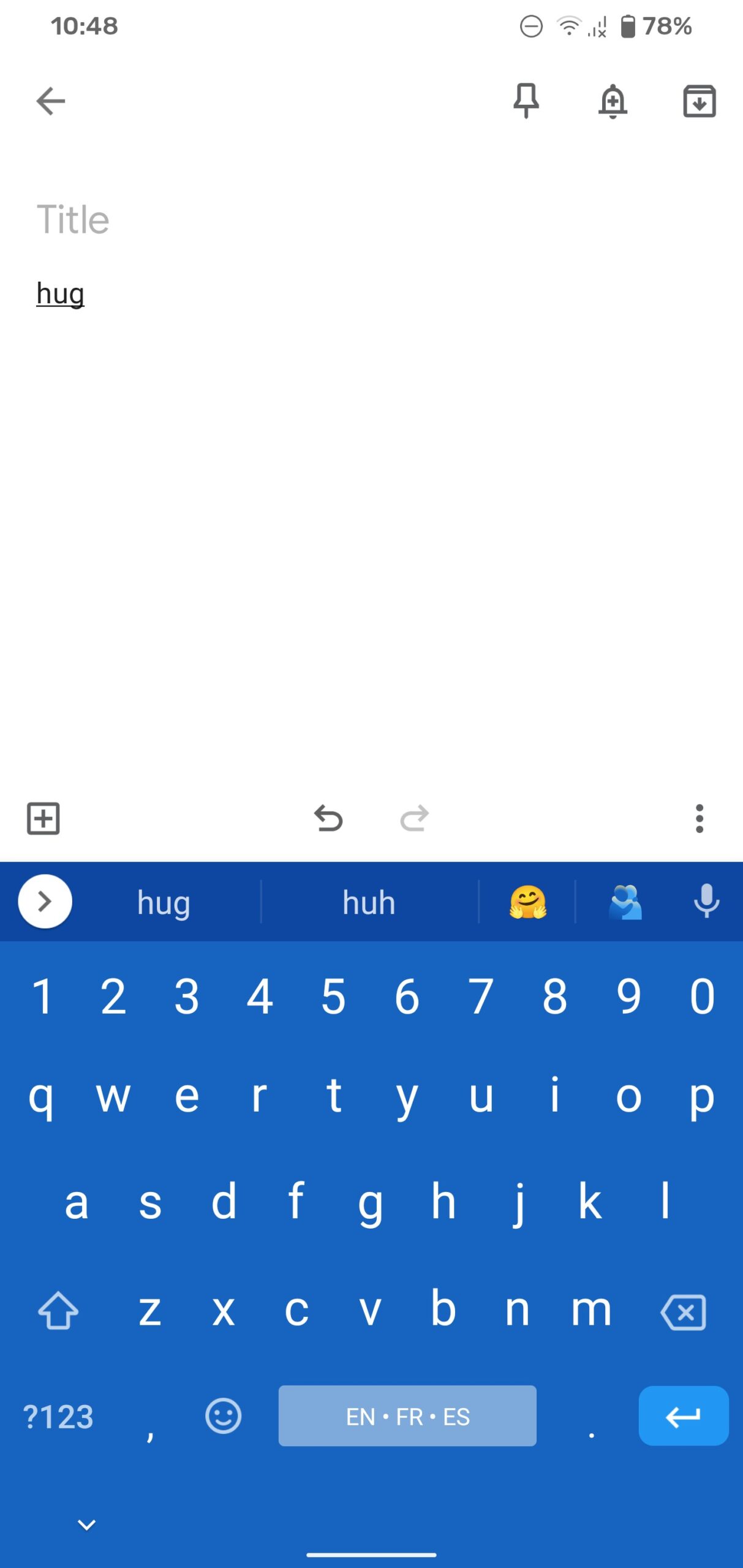This screenshot has height=1568, width=743.
Task: Tap the backspace key
Action: pyautogui.click(x=684, y=1312)
